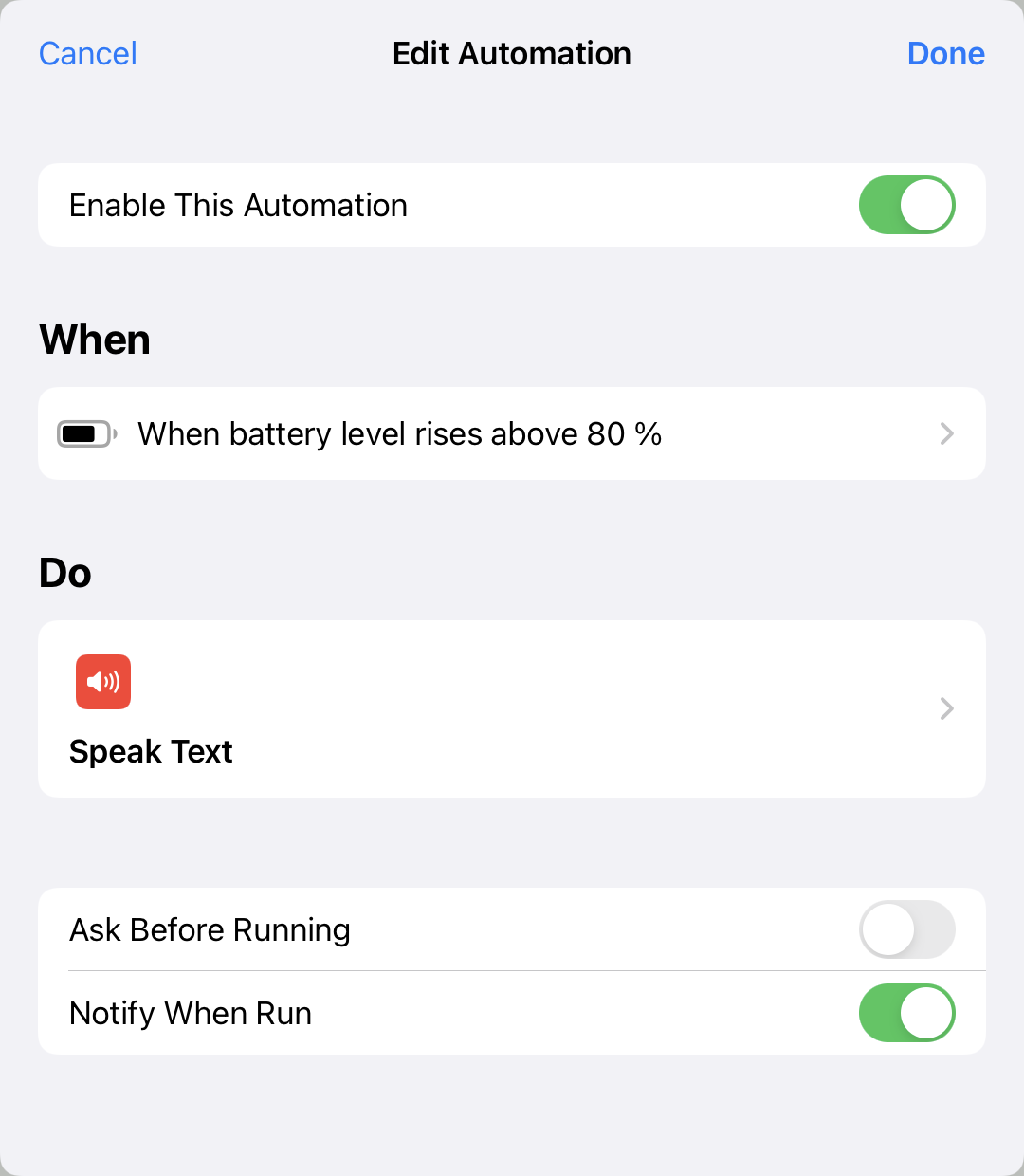This screenshot has height=1176, width=1024.
Task: Tap Done to save the automation
Action: (945, 54)
